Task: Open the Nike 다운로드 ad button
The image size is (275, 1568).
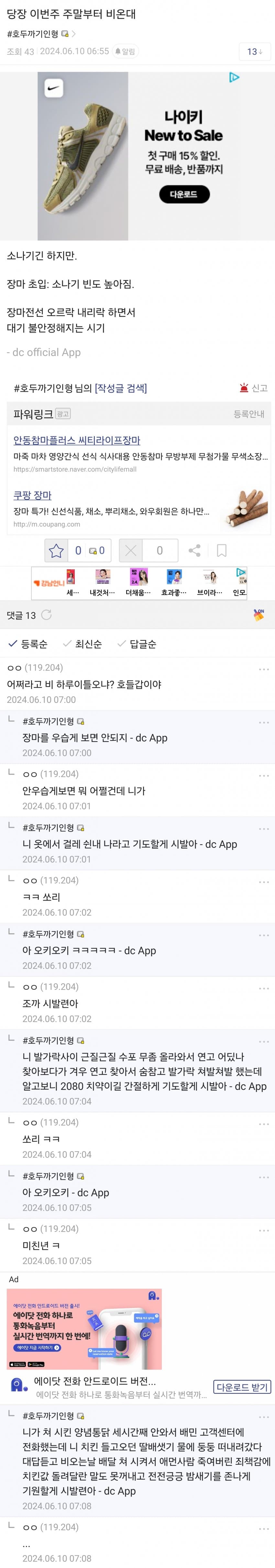Action: (x=184, y=194)
